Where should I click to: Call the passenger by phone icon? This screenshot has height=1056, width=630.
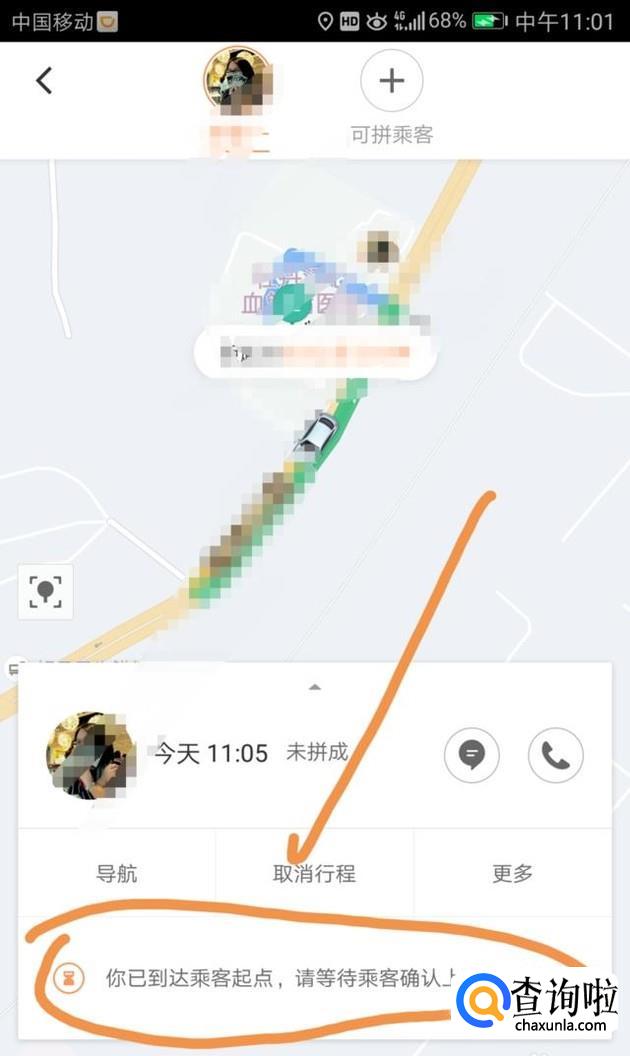coord(555,755)
